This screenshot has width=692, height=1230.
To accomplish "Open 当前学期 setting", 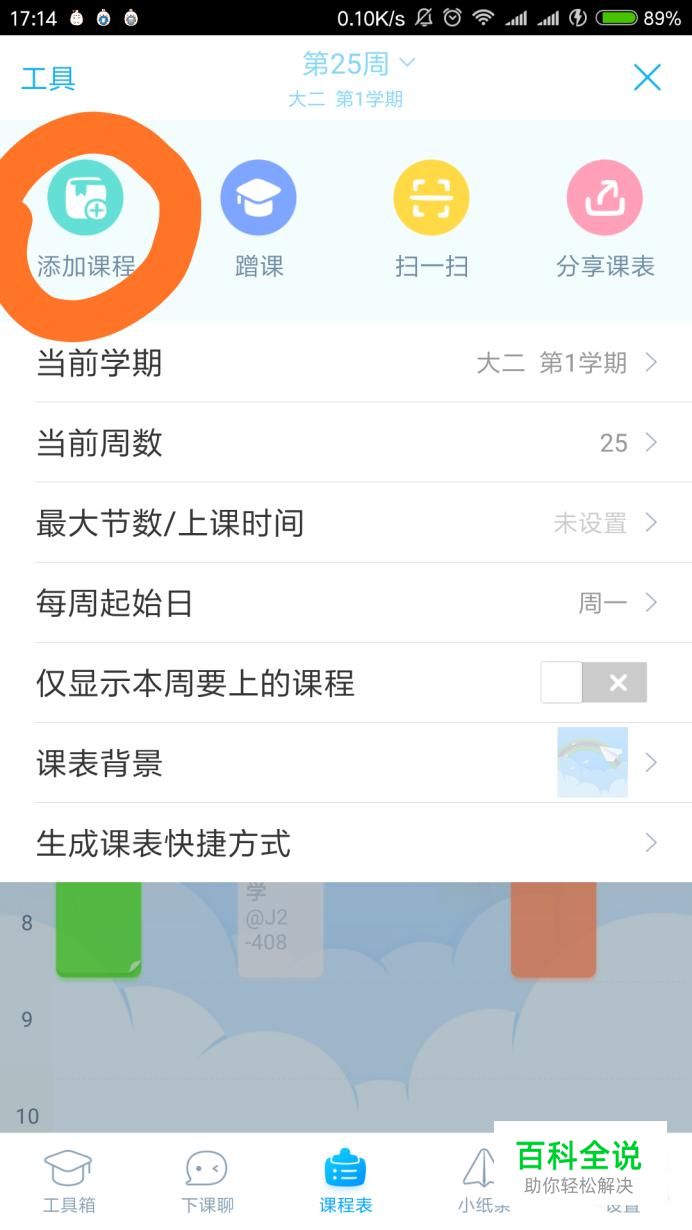I will pyautogui.click(x=346, y=363).
